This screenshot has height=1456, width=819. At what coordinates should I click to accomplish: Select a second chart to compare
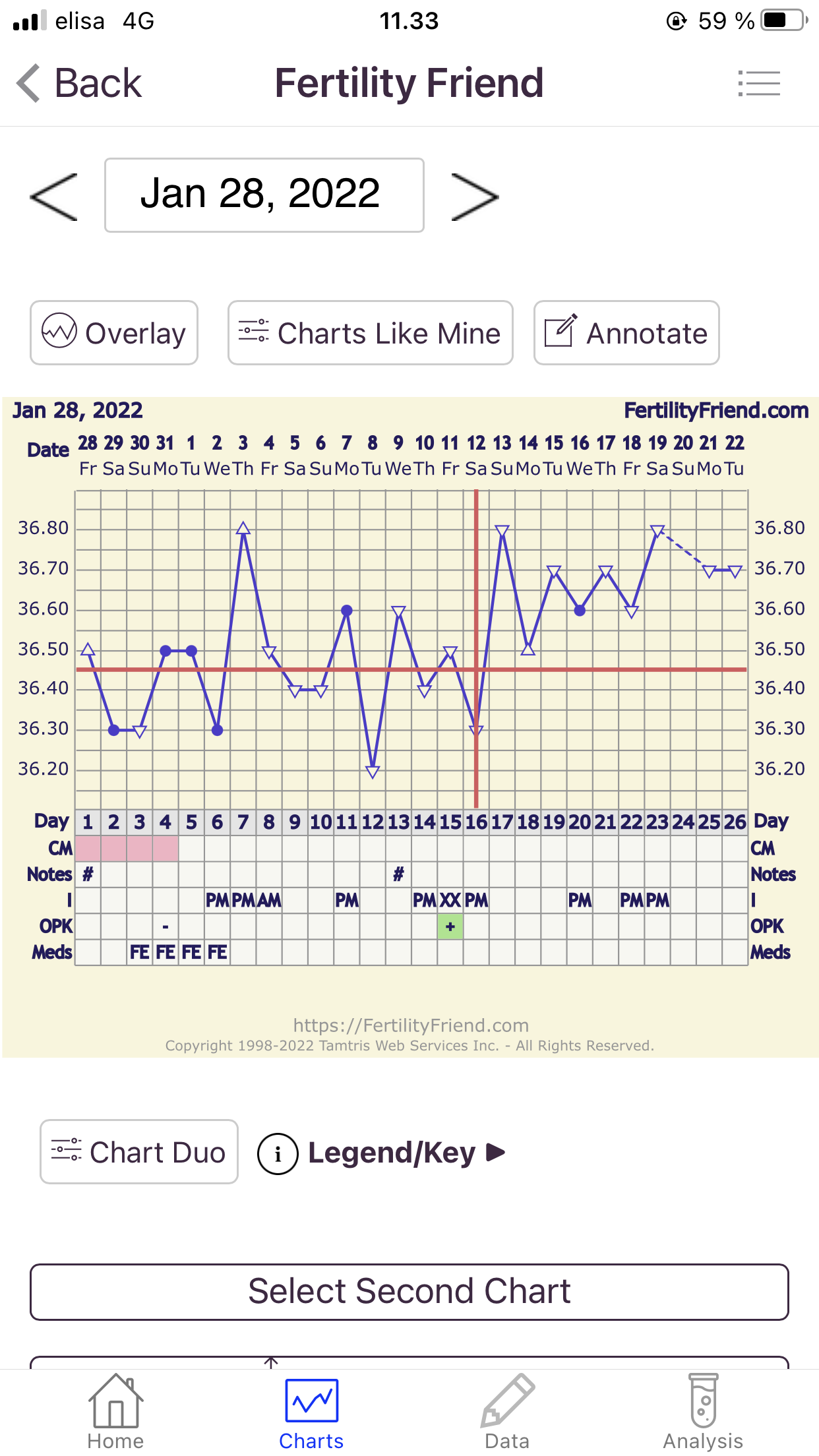(x=409, y=1292)
